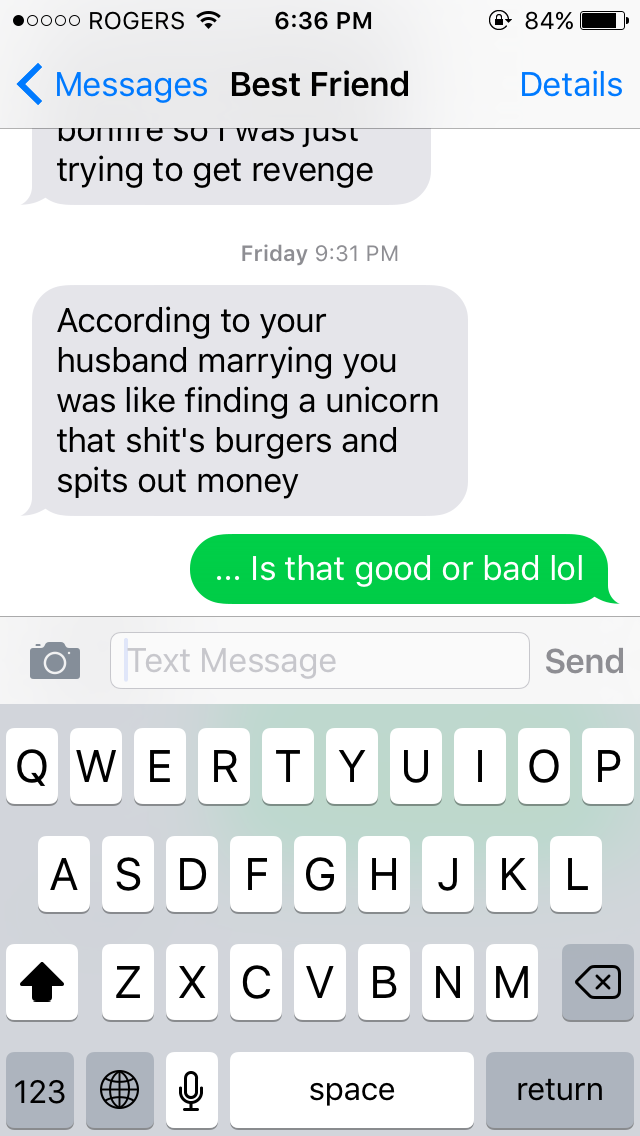Start dictation with the microphone key
640x1136 pixels.
(192, 1090)
